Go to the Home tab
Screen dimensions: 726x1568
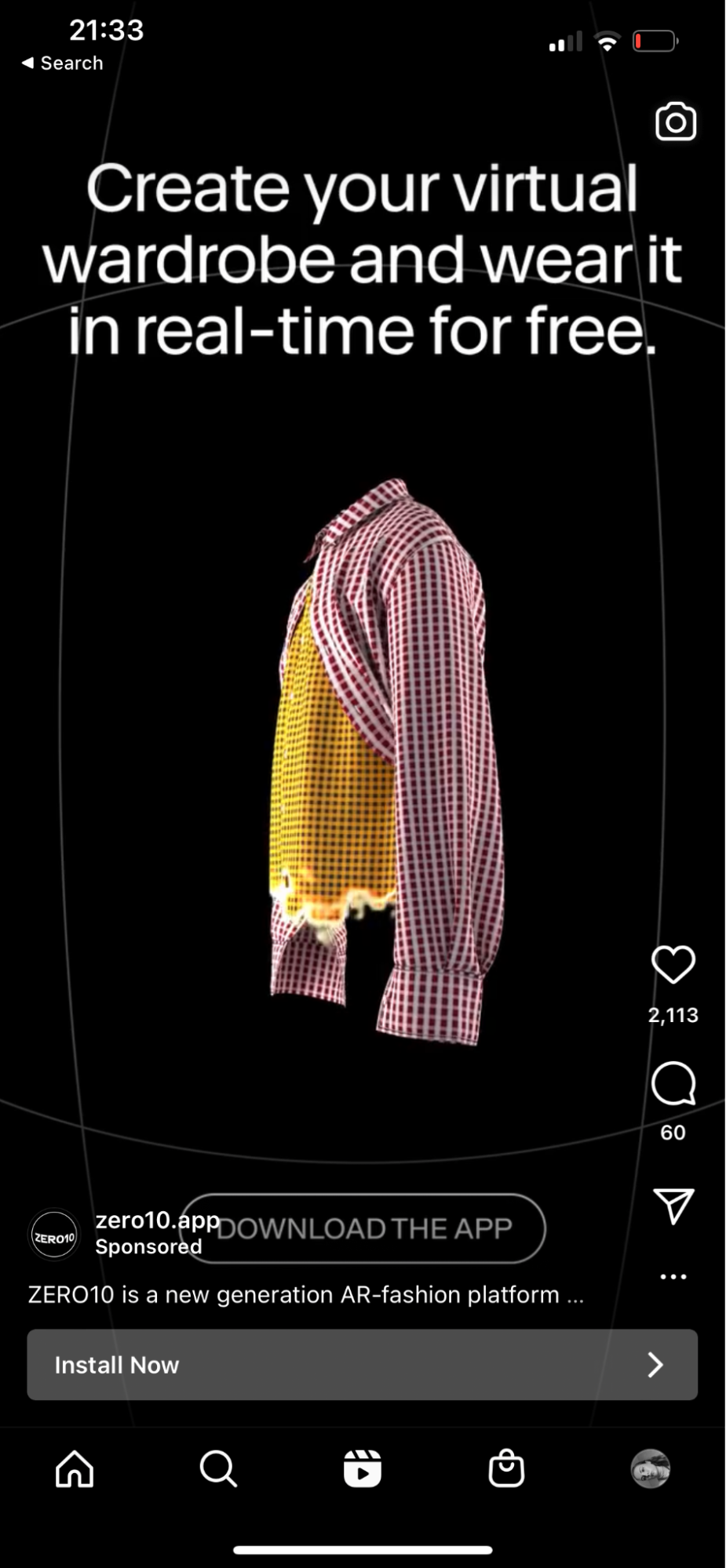(75, 1468)
